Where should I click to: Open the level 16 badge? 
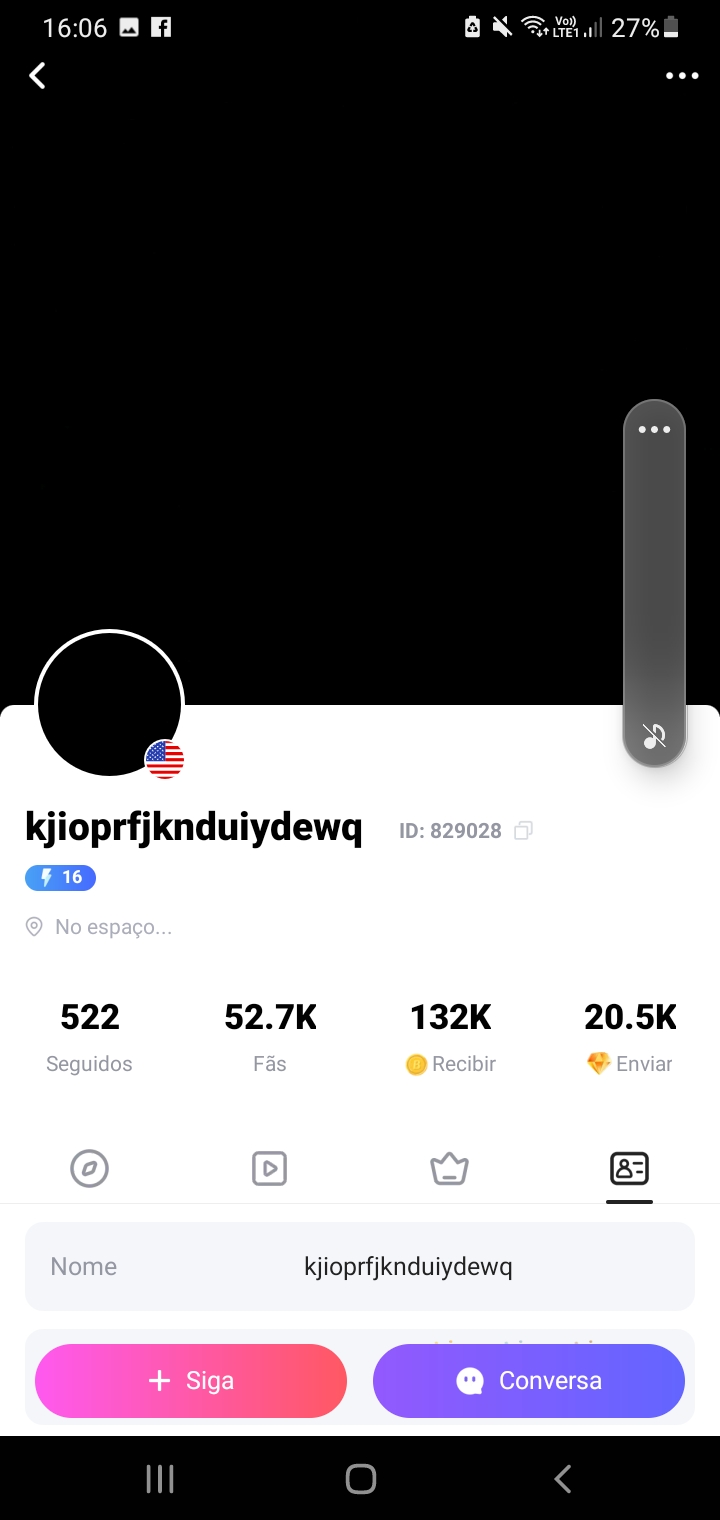point(61,878)
